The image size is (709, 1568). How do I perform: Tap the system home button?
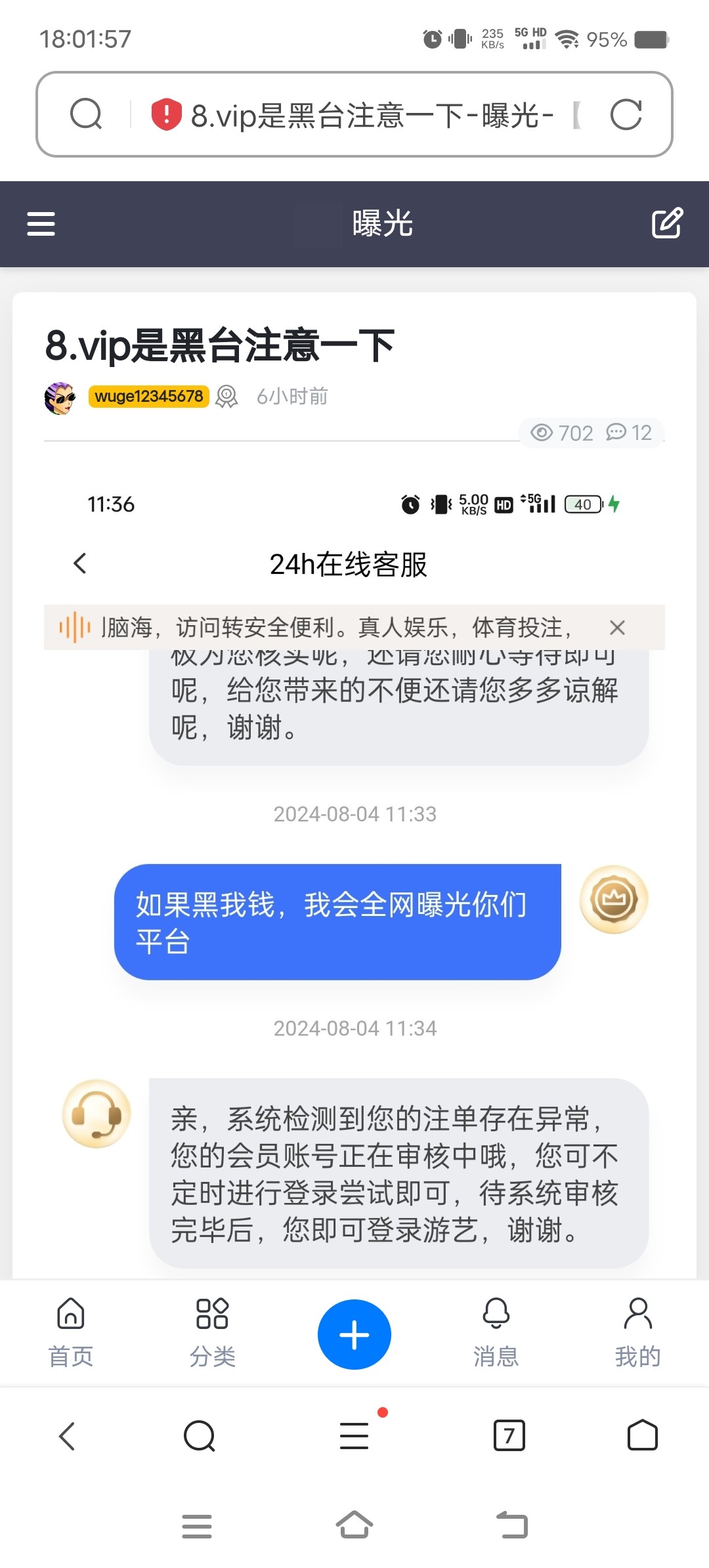(x=354, y=1525)
